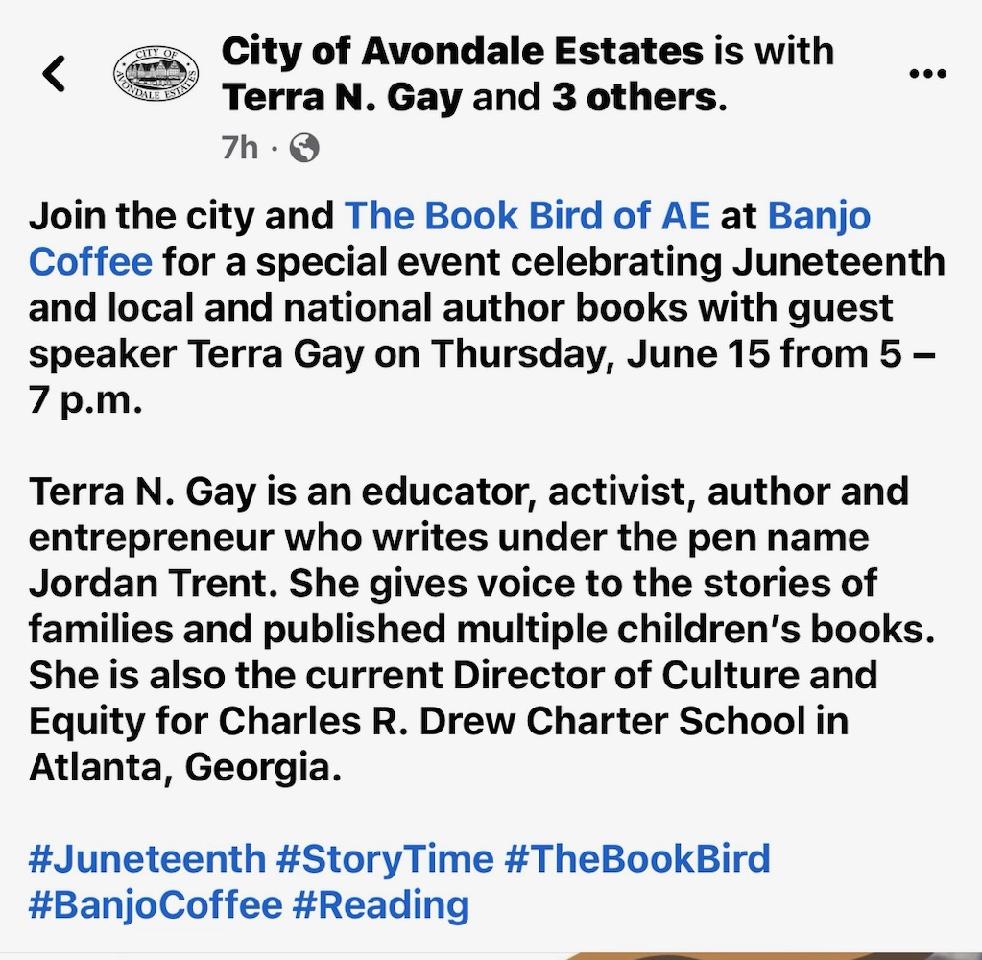Image resolution: width=982 pixels, height=960 pixels.
Task: Open the #BanjoCoffee hashtag
Action: (x=155, y=906)
